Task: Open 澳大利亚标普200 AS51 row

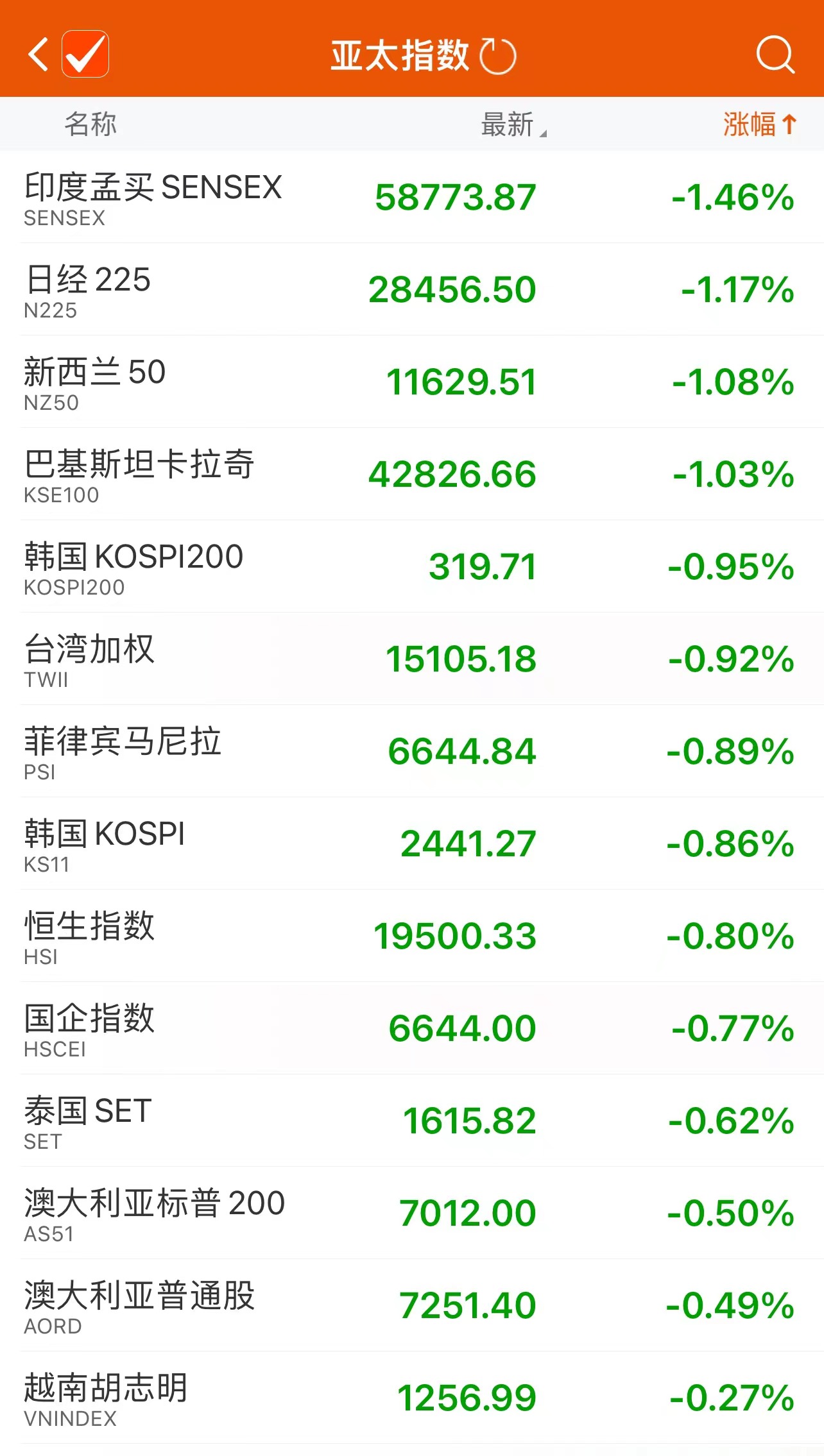Action: (411, 1214)
